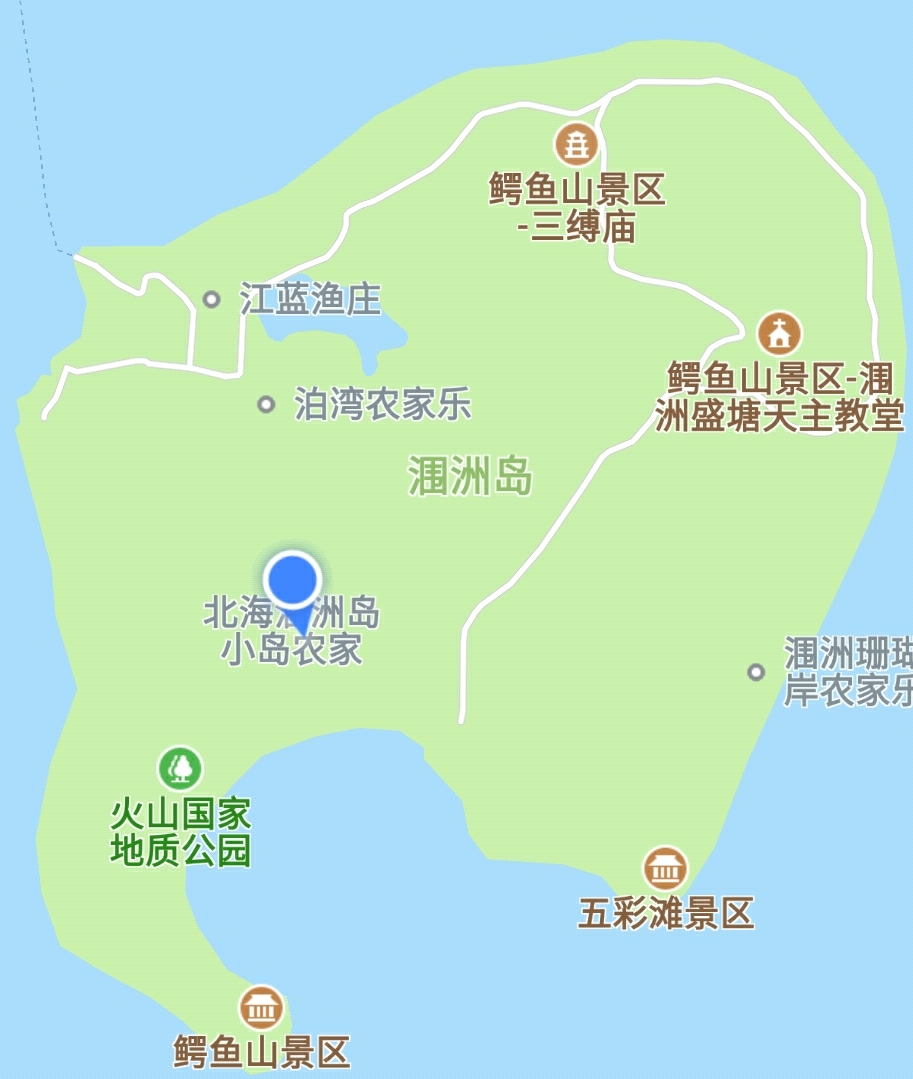Select the 涠洲盛塘天主教堂 church marker
The image size is (913, 1079).
coord(779,332)
